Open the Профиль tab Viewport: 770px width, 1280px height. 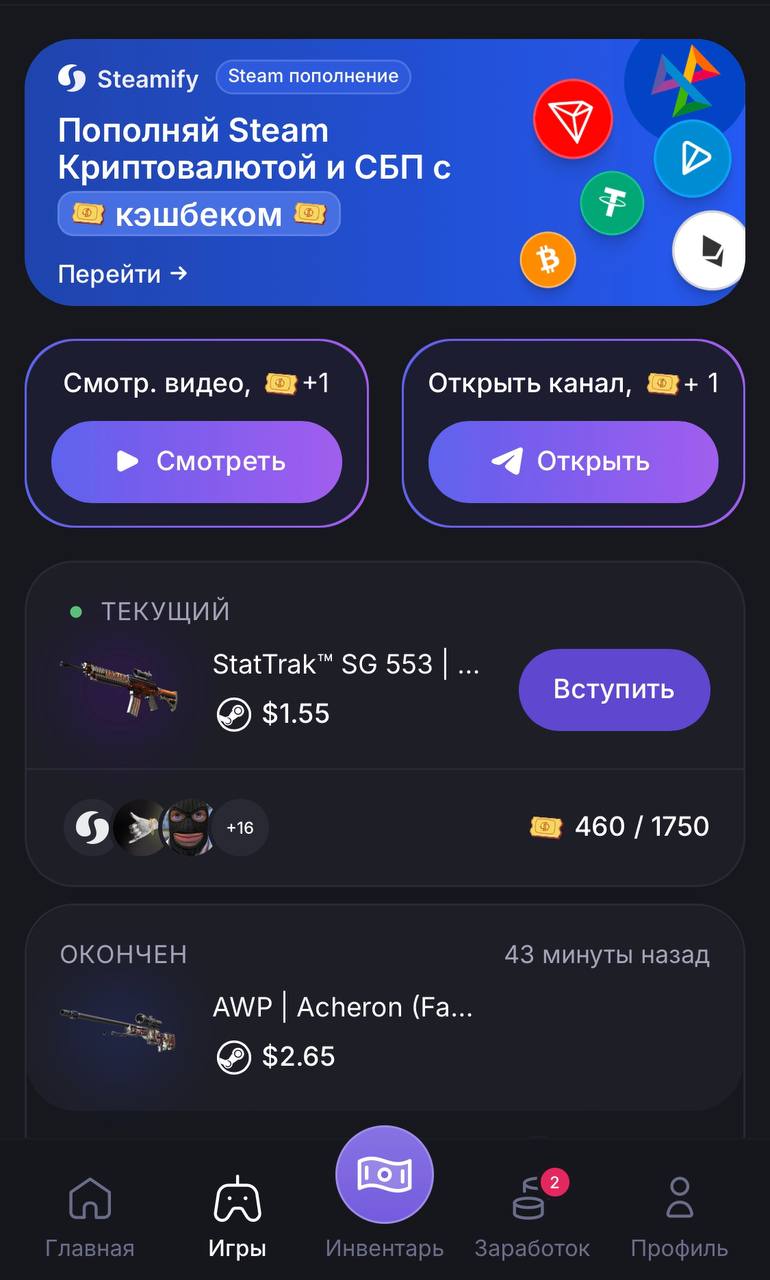(679, 1217)
